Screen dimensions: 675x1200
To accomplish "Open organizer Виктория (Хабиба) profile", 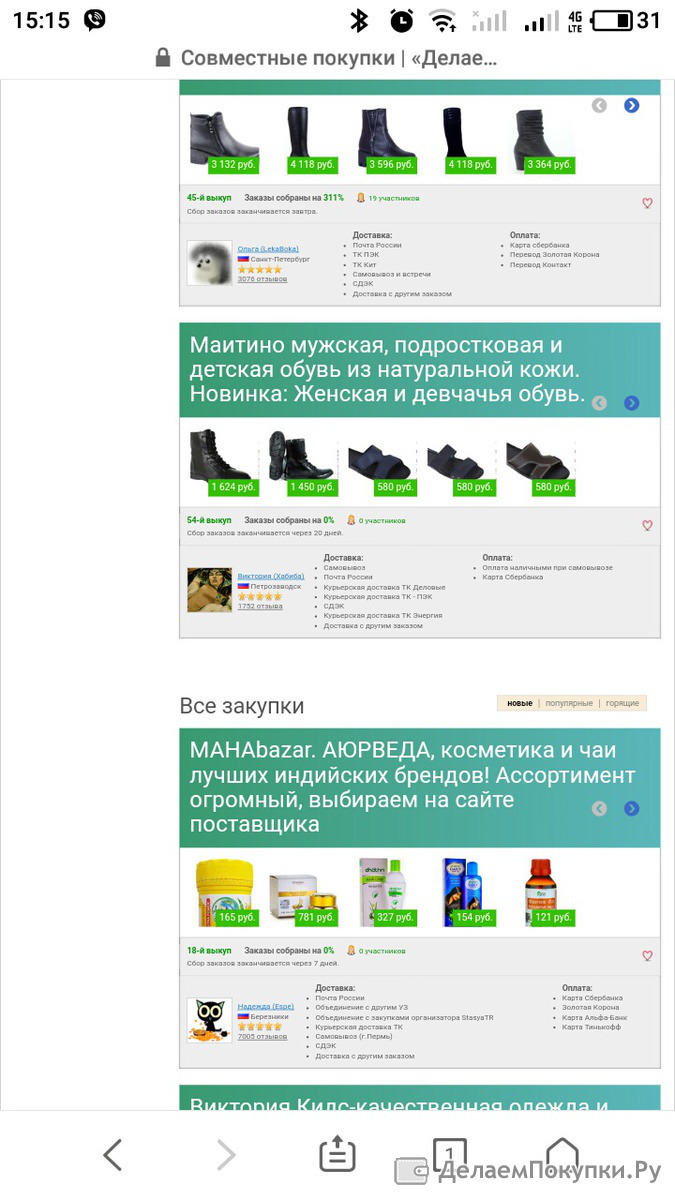I will 269,577.
